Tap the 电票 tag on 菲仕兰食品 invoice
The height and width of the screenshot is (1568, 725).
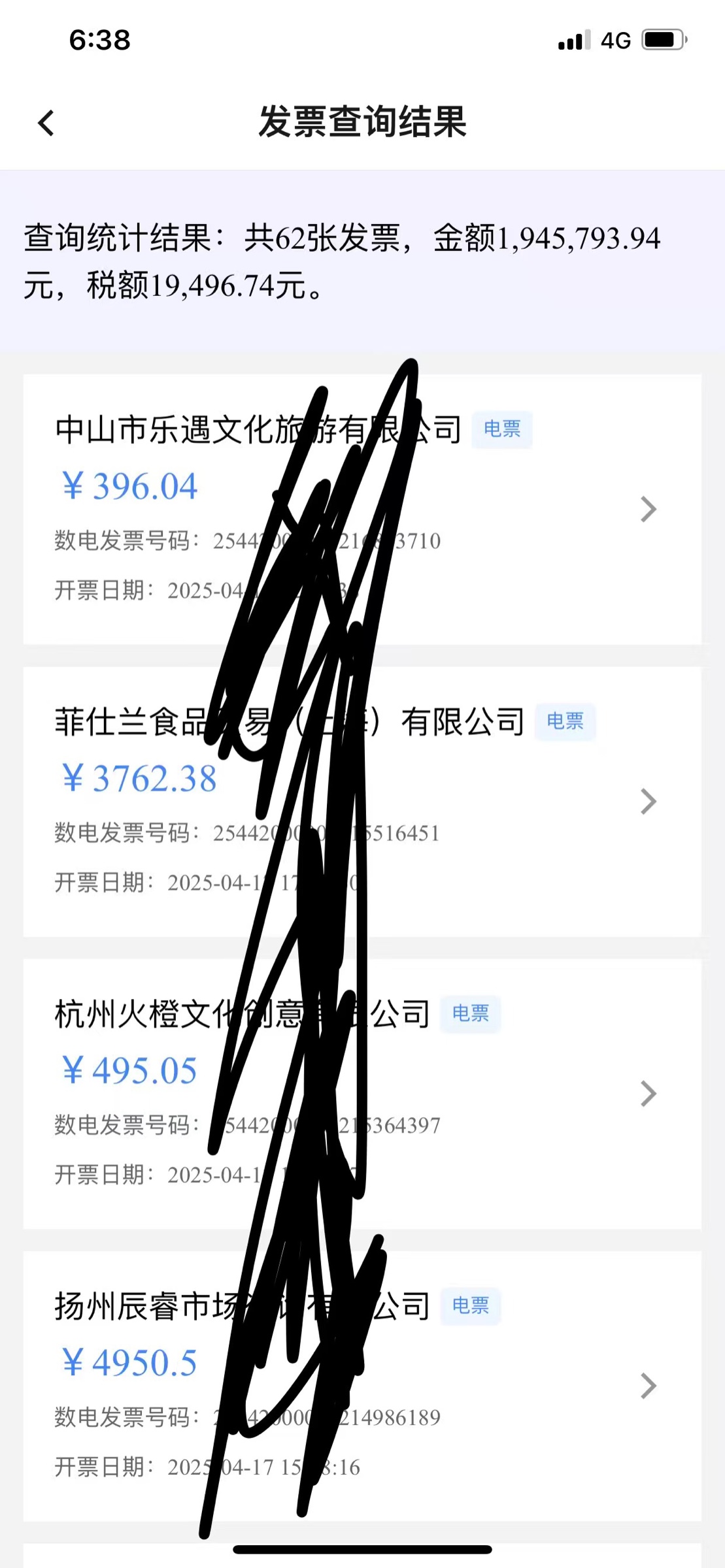tap(566, 722)
